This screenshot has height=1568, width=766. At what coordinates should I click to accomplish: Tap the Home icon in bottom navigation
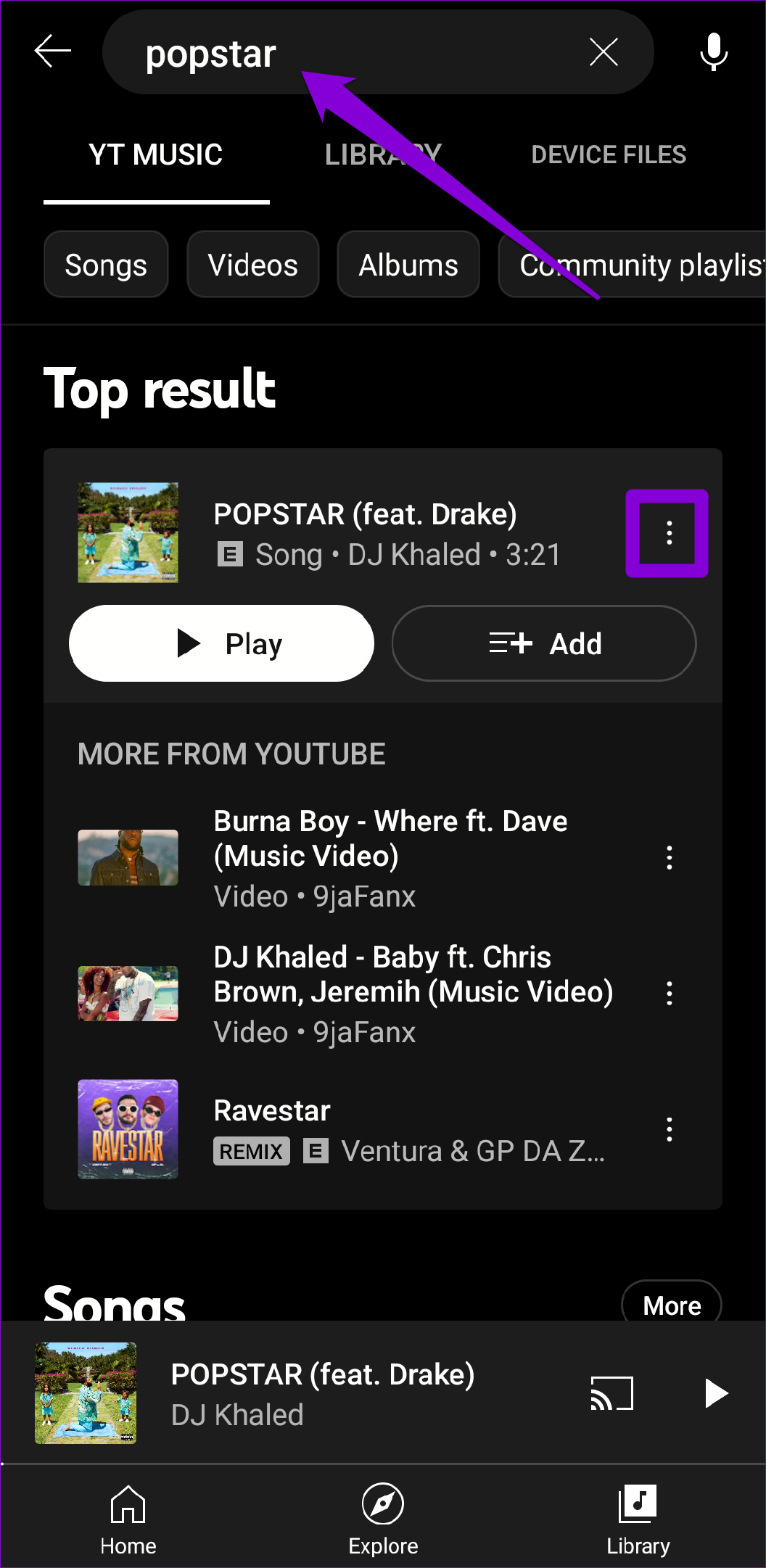pyautogui.click(x=128, y=1516)
